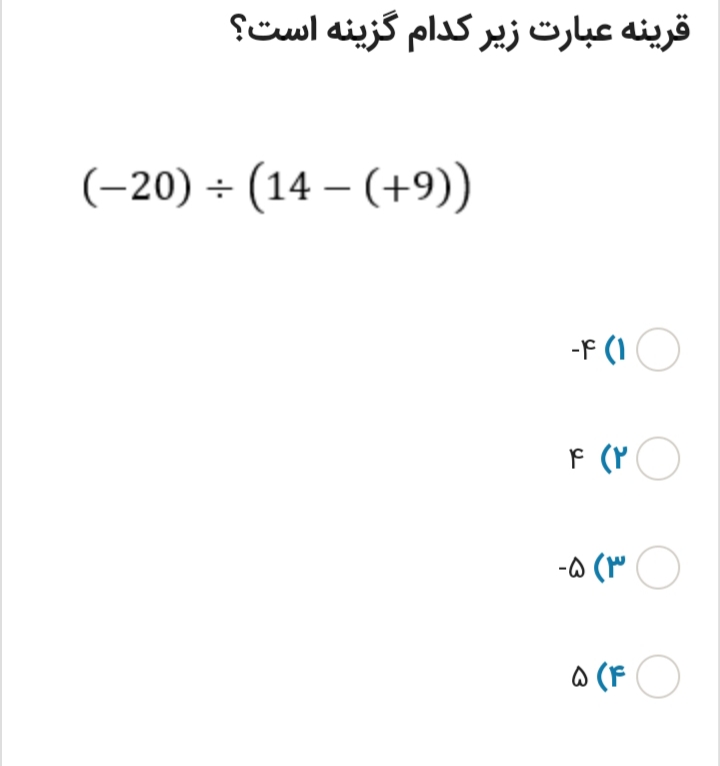720x766 pixels.
Task: Click the blue number ۳ in option three
Action: (x=618, y=565)
